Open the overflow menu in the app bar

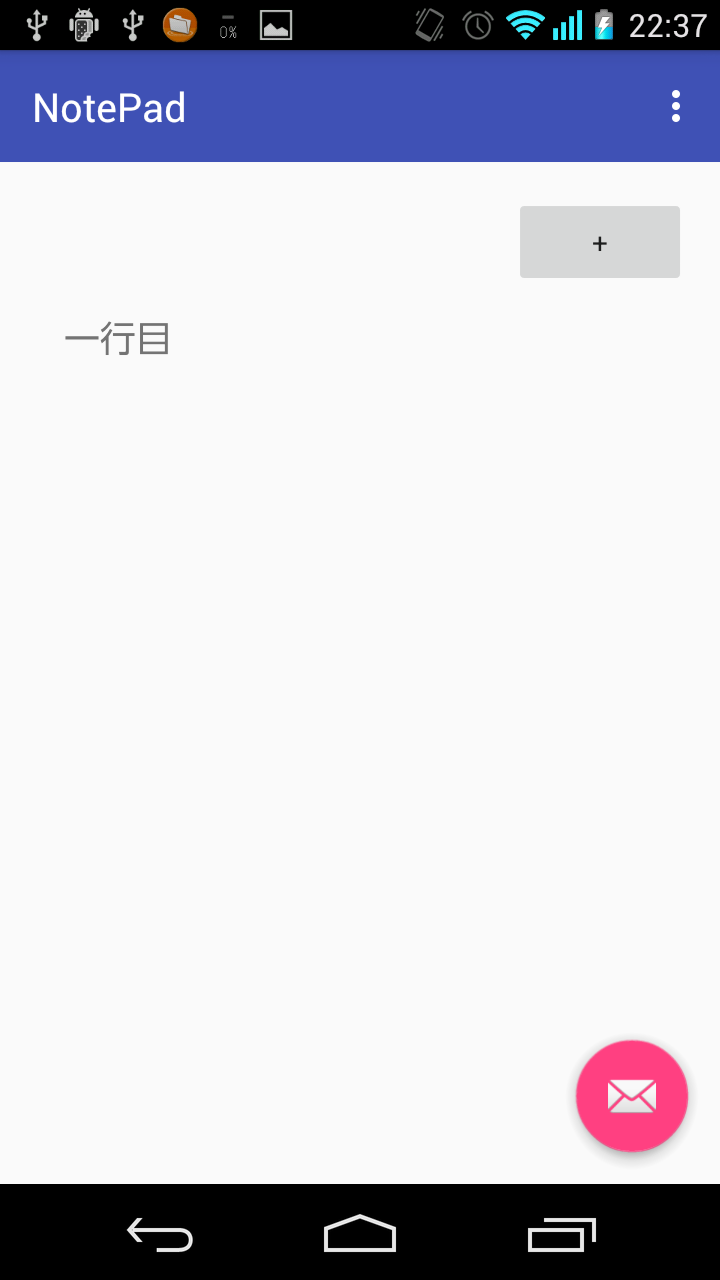pos(676,106)
